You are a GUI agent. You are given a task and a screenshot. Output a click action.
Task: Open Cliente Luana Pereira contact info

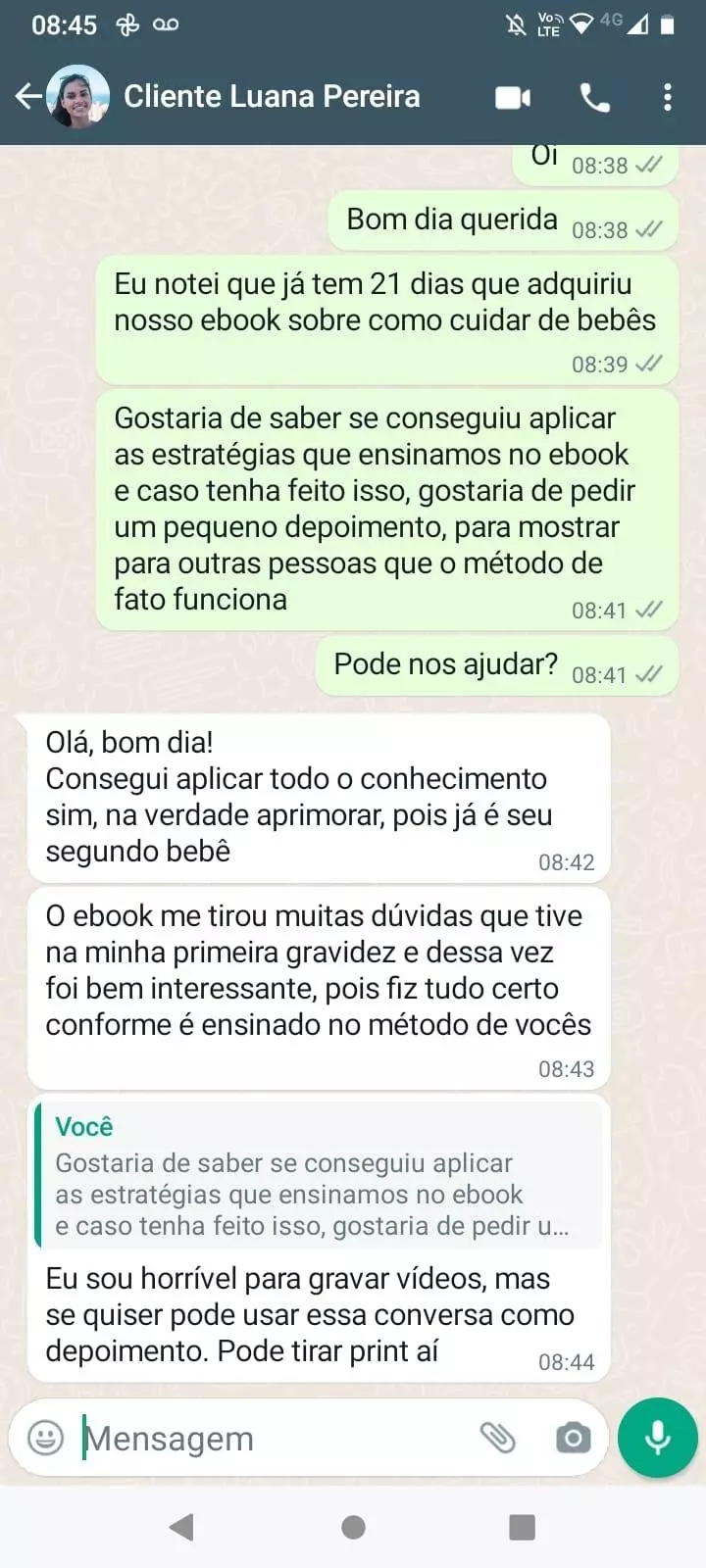pyautogui.click(x=272, y=96)
